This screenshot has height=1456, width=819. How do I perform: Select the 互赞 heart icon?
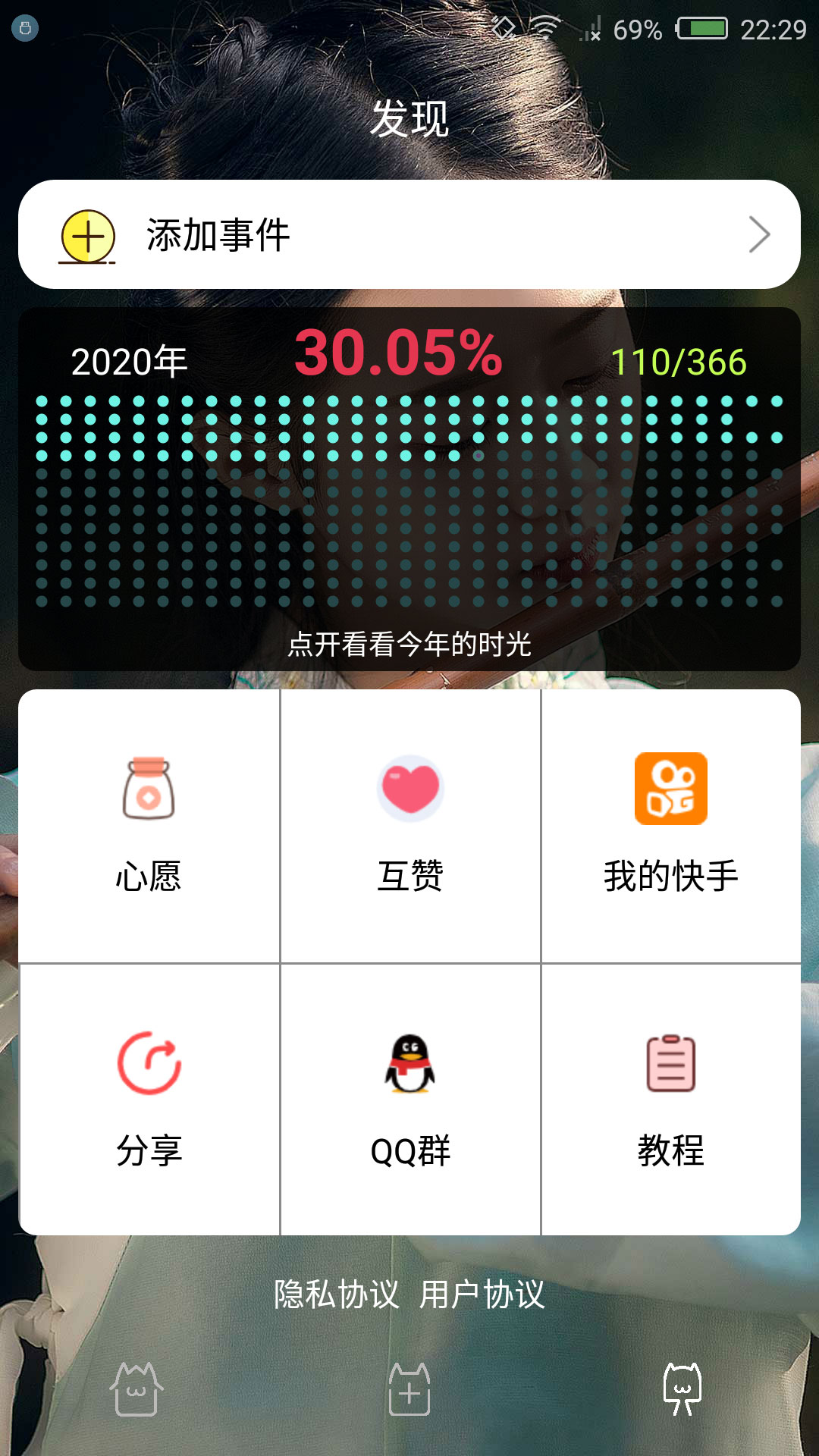coord(409,789)
